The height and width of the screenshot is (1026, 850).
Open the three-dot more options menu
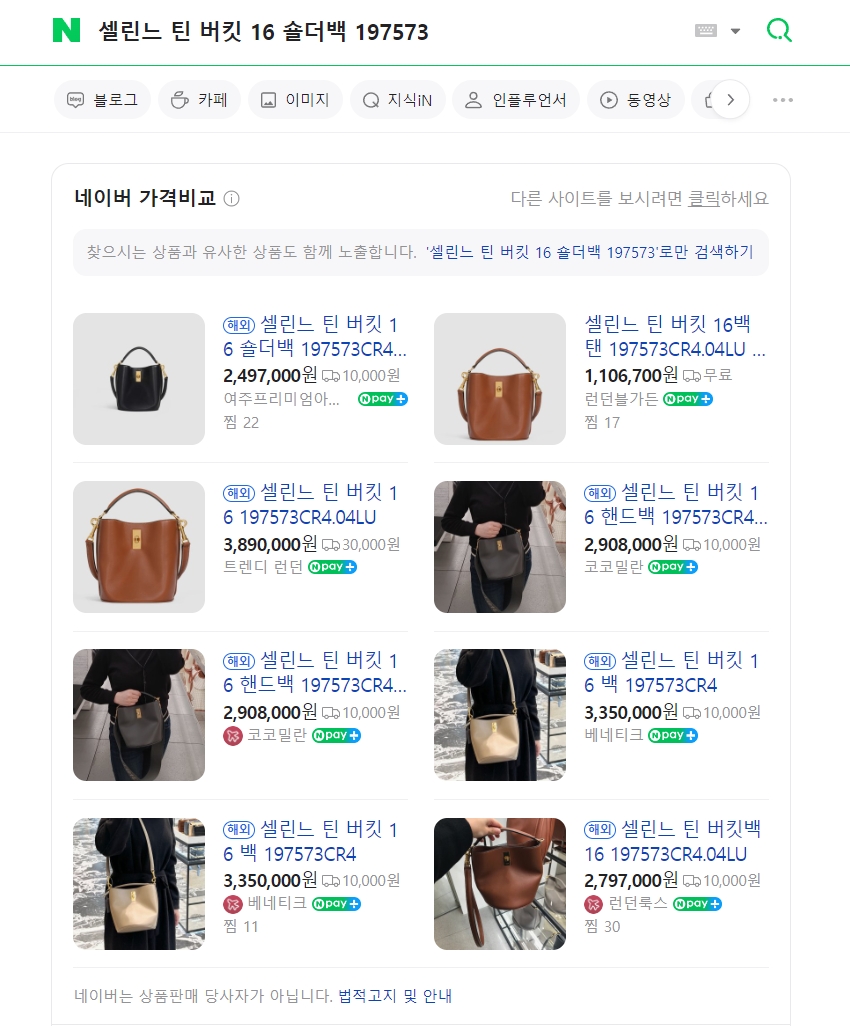pyautogui.click(x=782, y=100)
